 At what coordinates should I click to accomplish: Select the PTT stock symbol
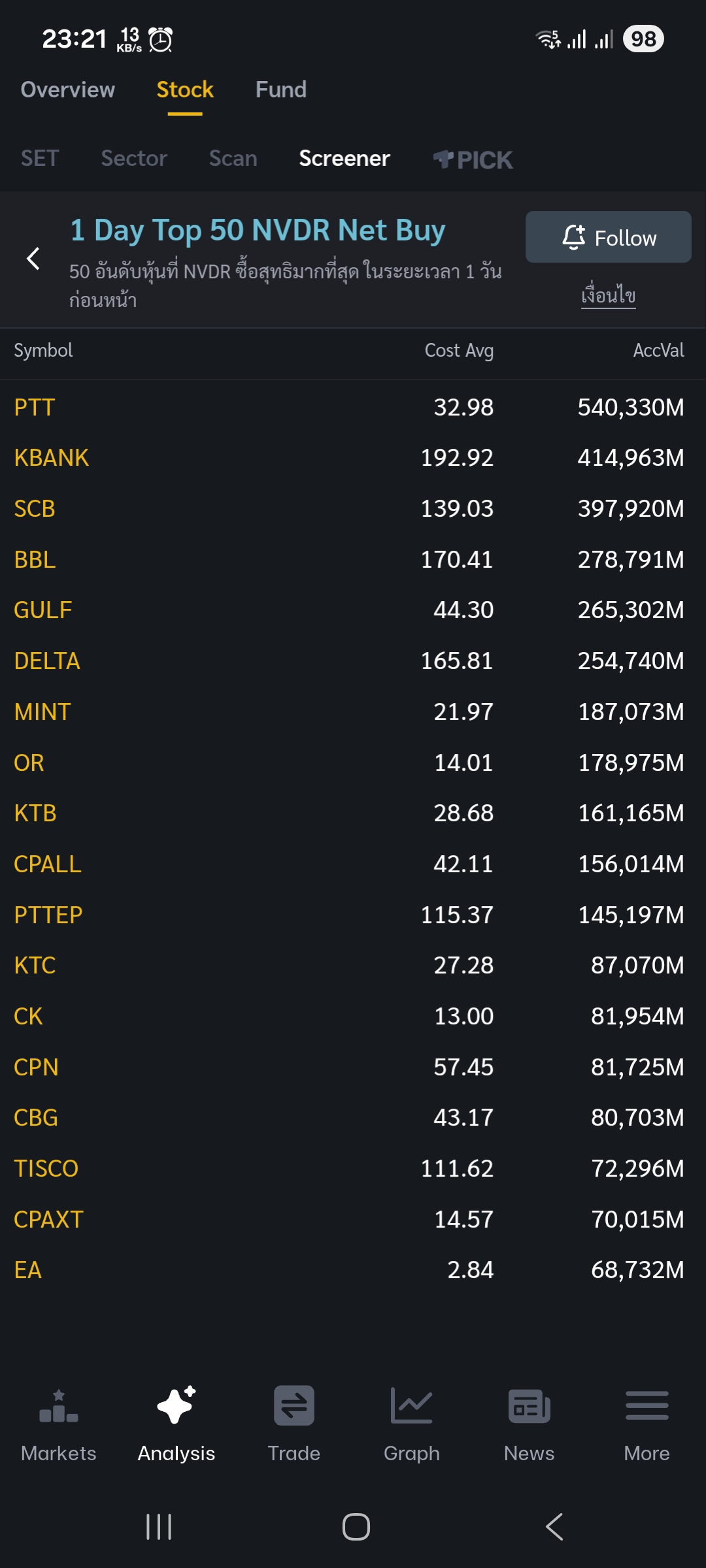point(35,406)
